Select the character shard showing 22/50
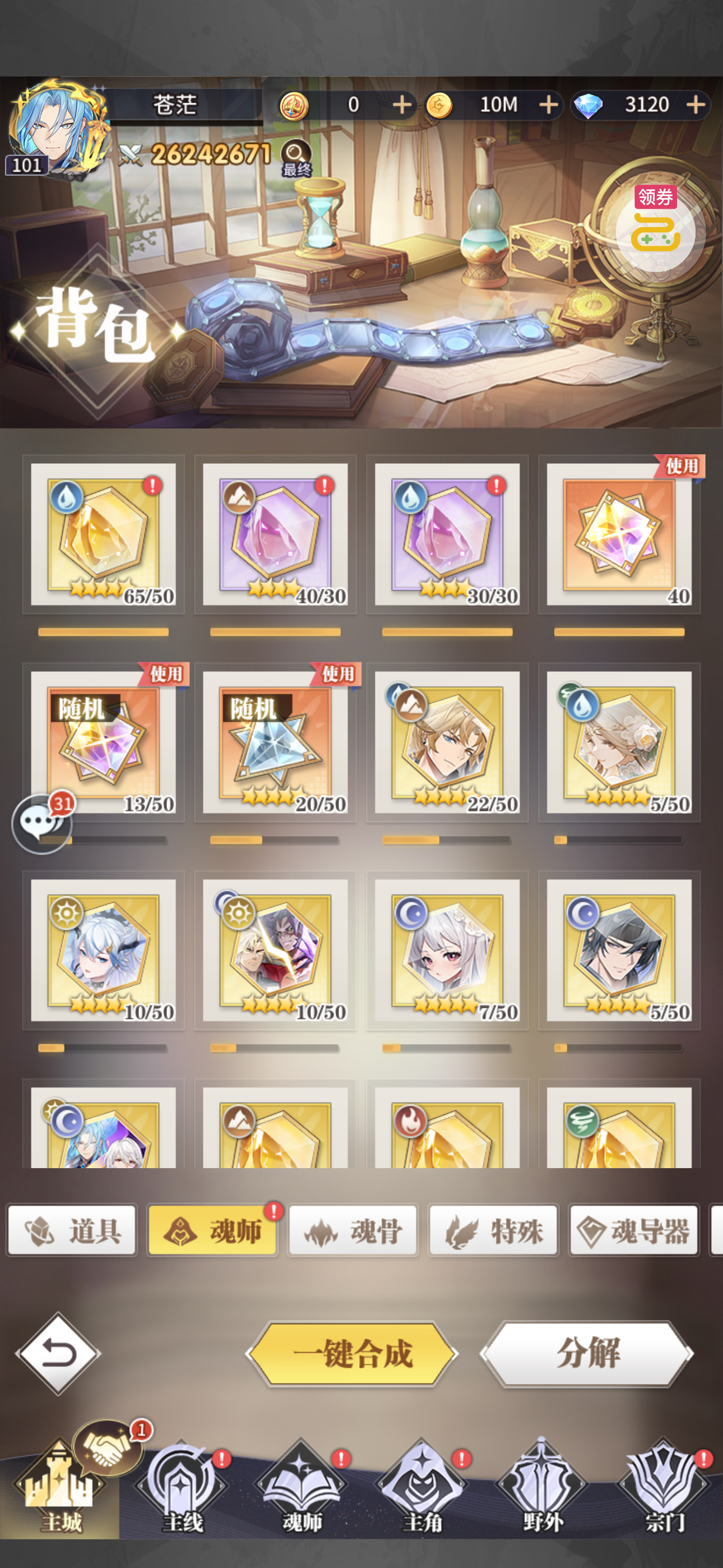Viewport: 723px width, 1568px height. 447,742
